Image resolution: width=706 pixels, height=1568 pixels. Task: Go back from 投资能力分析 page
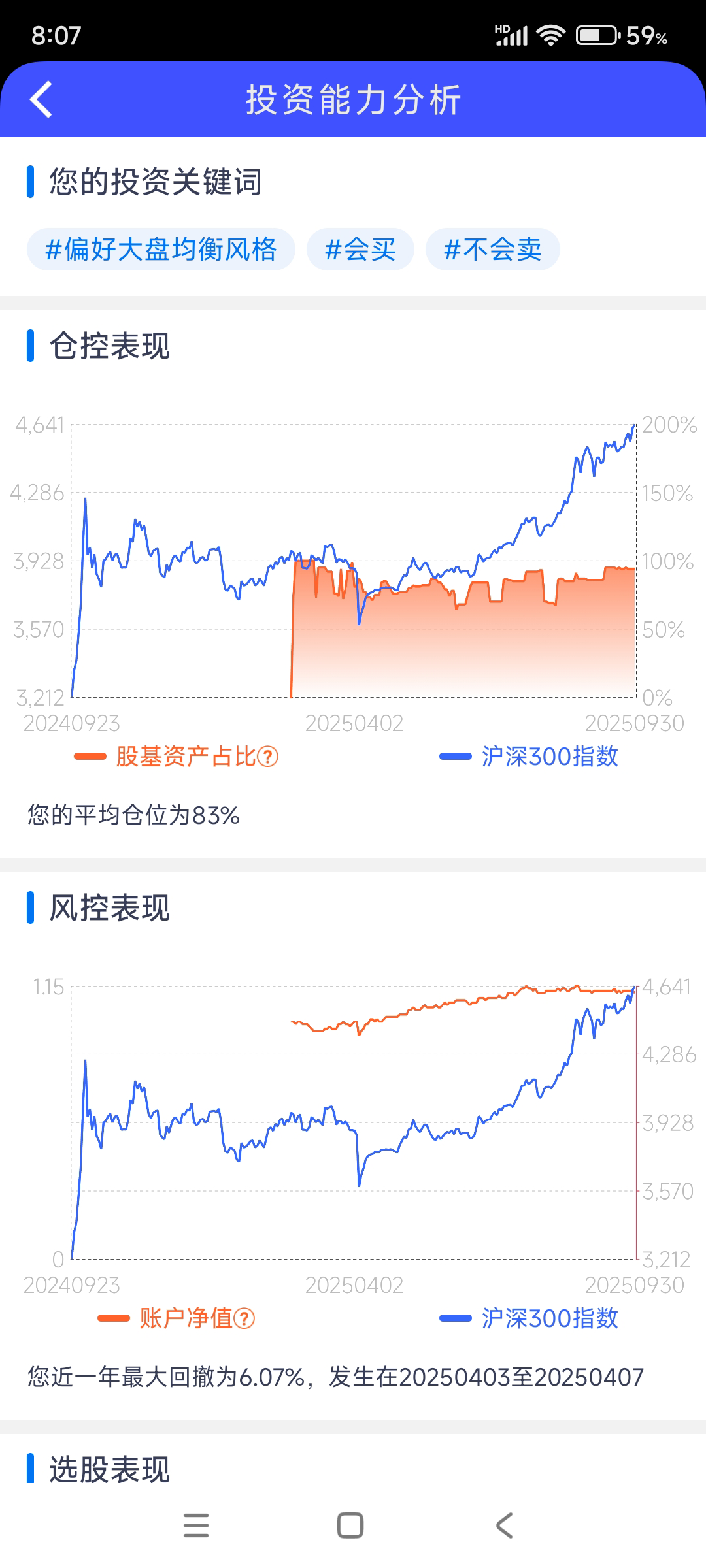pos(41,100)
